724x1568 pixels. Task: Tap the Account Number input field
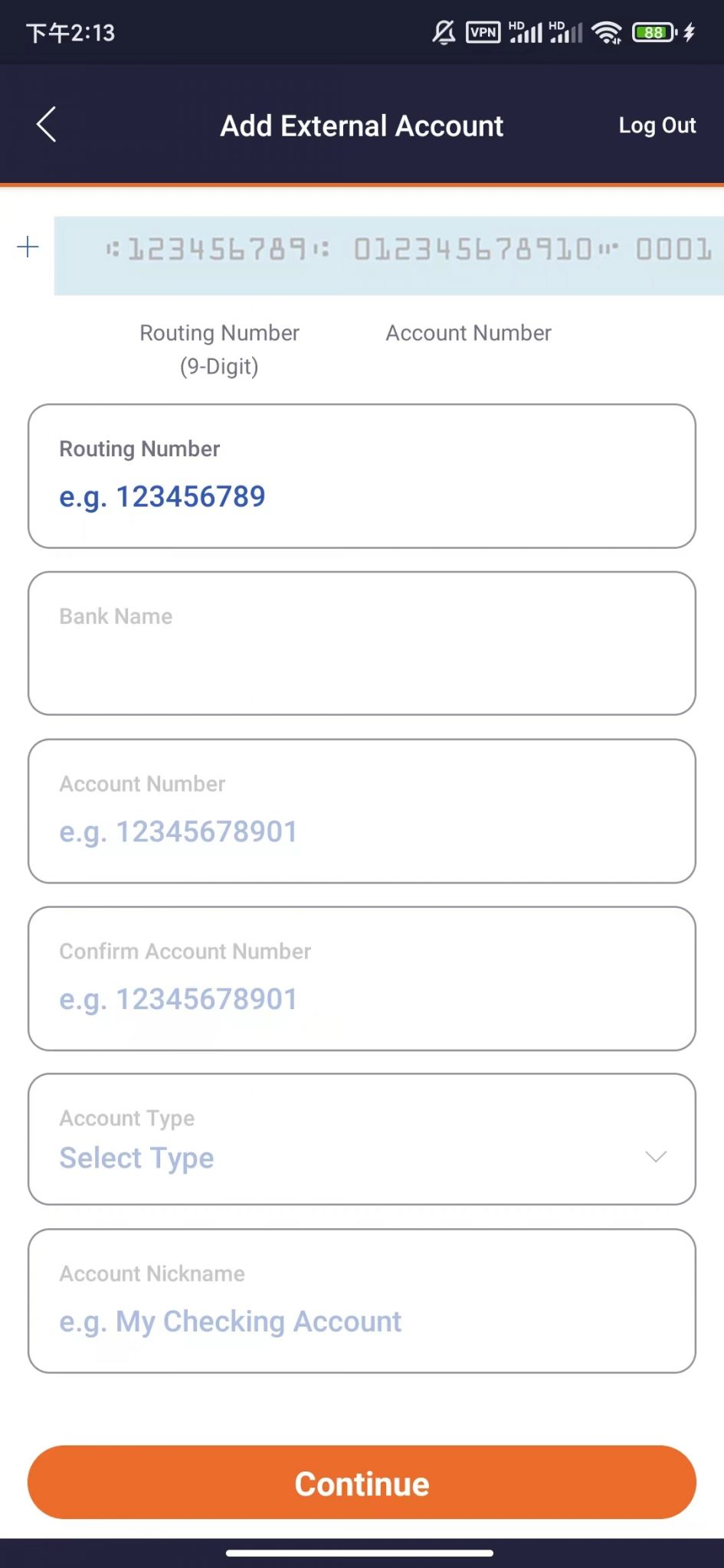coord(362,811)
